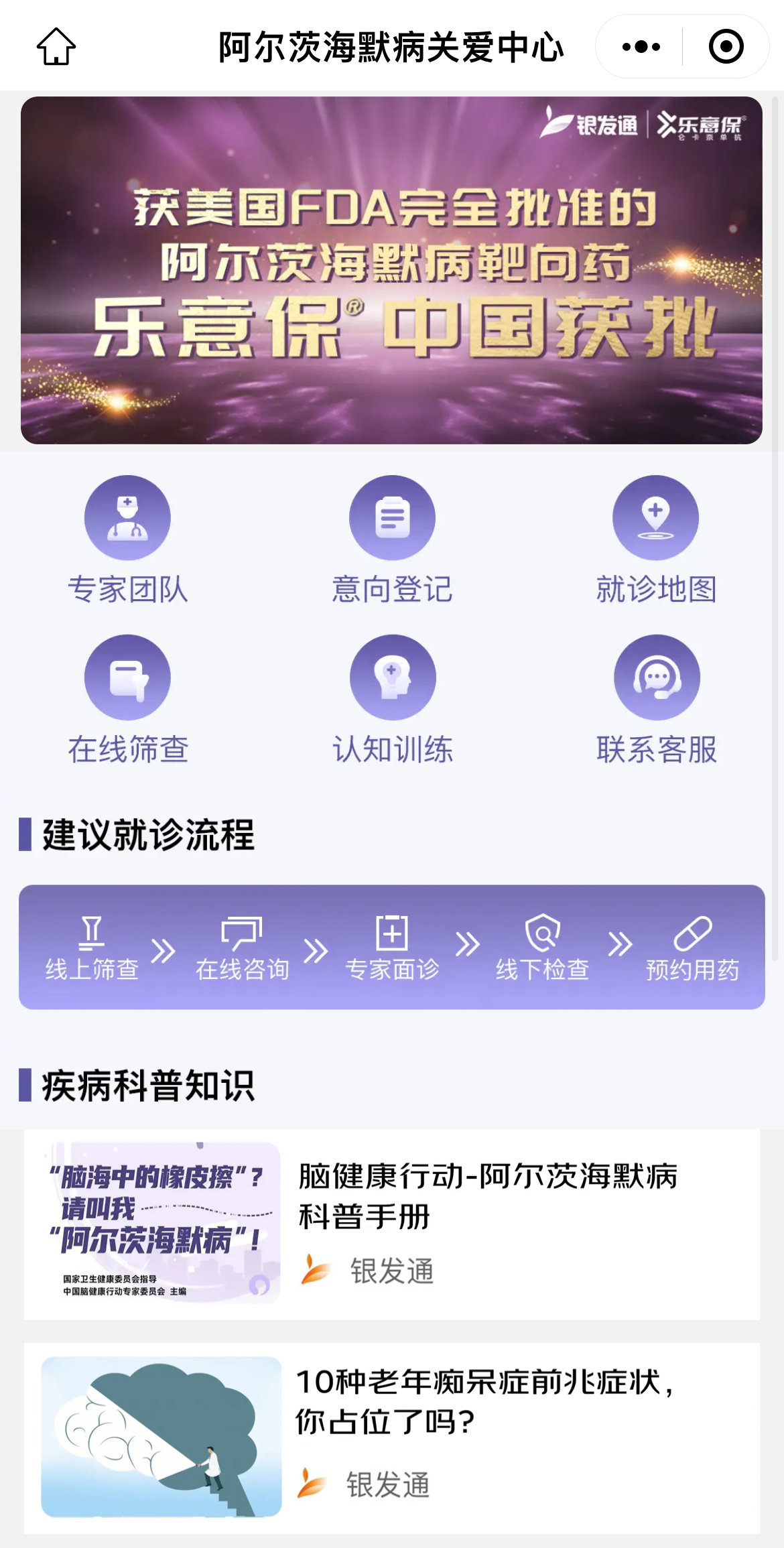The image size is (784, 1548).
Task: Select the 线下检查 step in the flow
Action: [542, 948]
